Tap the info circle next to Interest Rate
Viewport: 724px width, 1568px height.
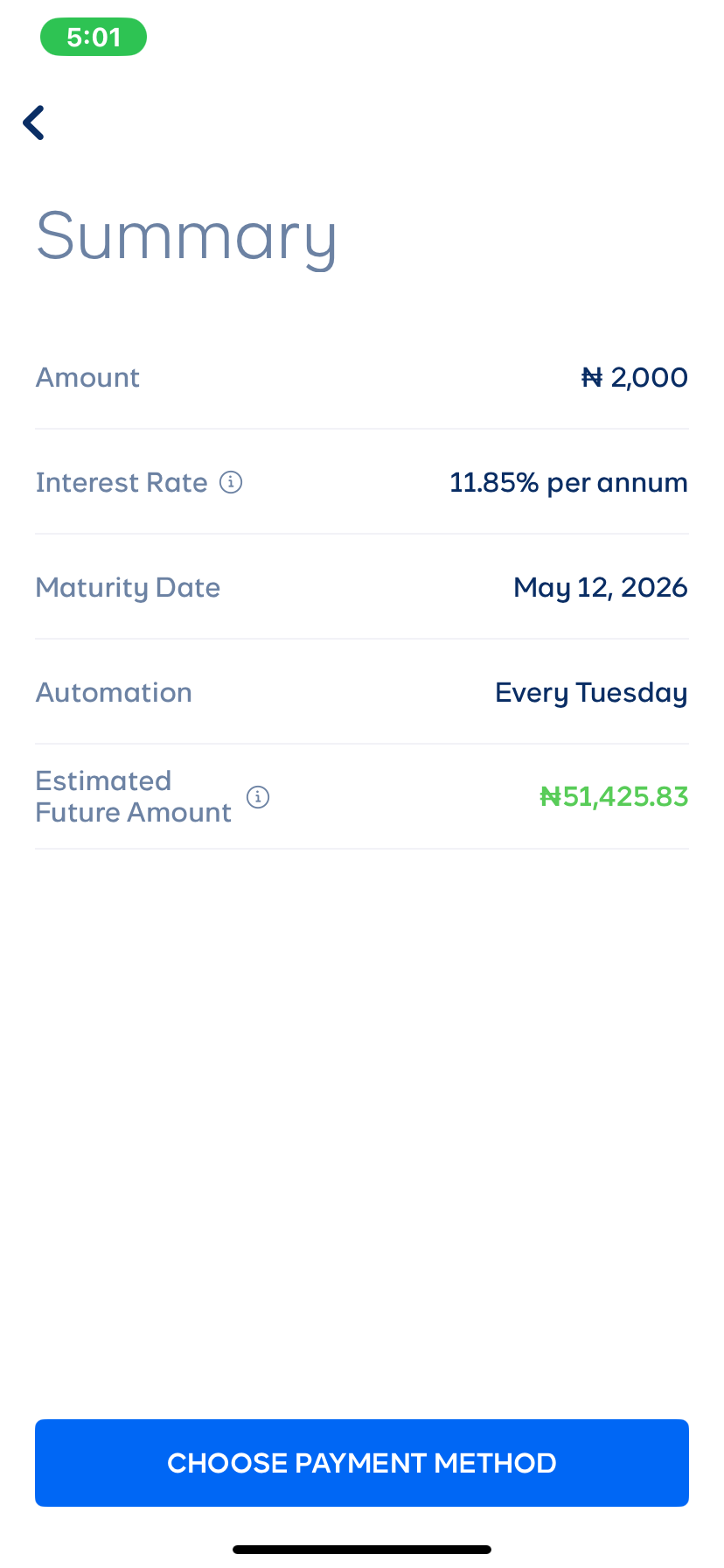click(x=230, y=481)
